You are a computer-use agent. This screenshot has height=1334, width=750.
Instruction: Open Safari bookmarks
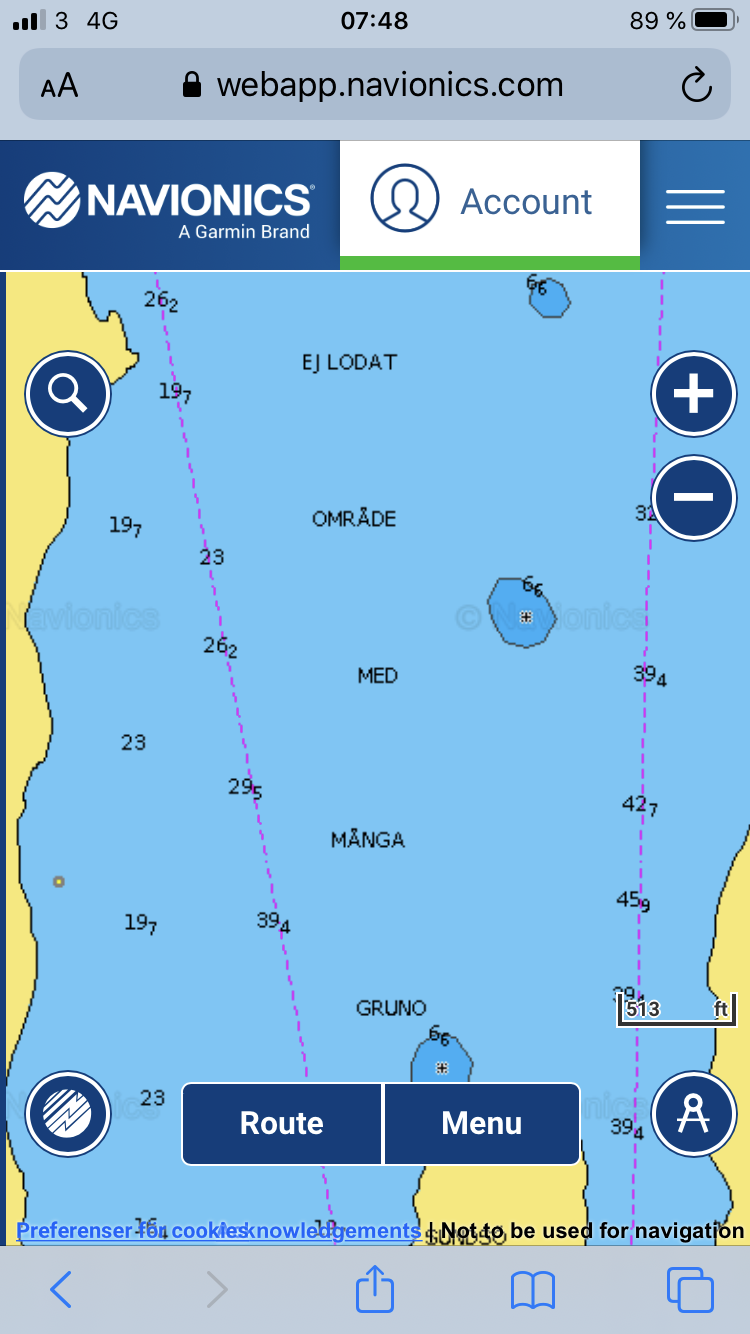click(532, 1290)
